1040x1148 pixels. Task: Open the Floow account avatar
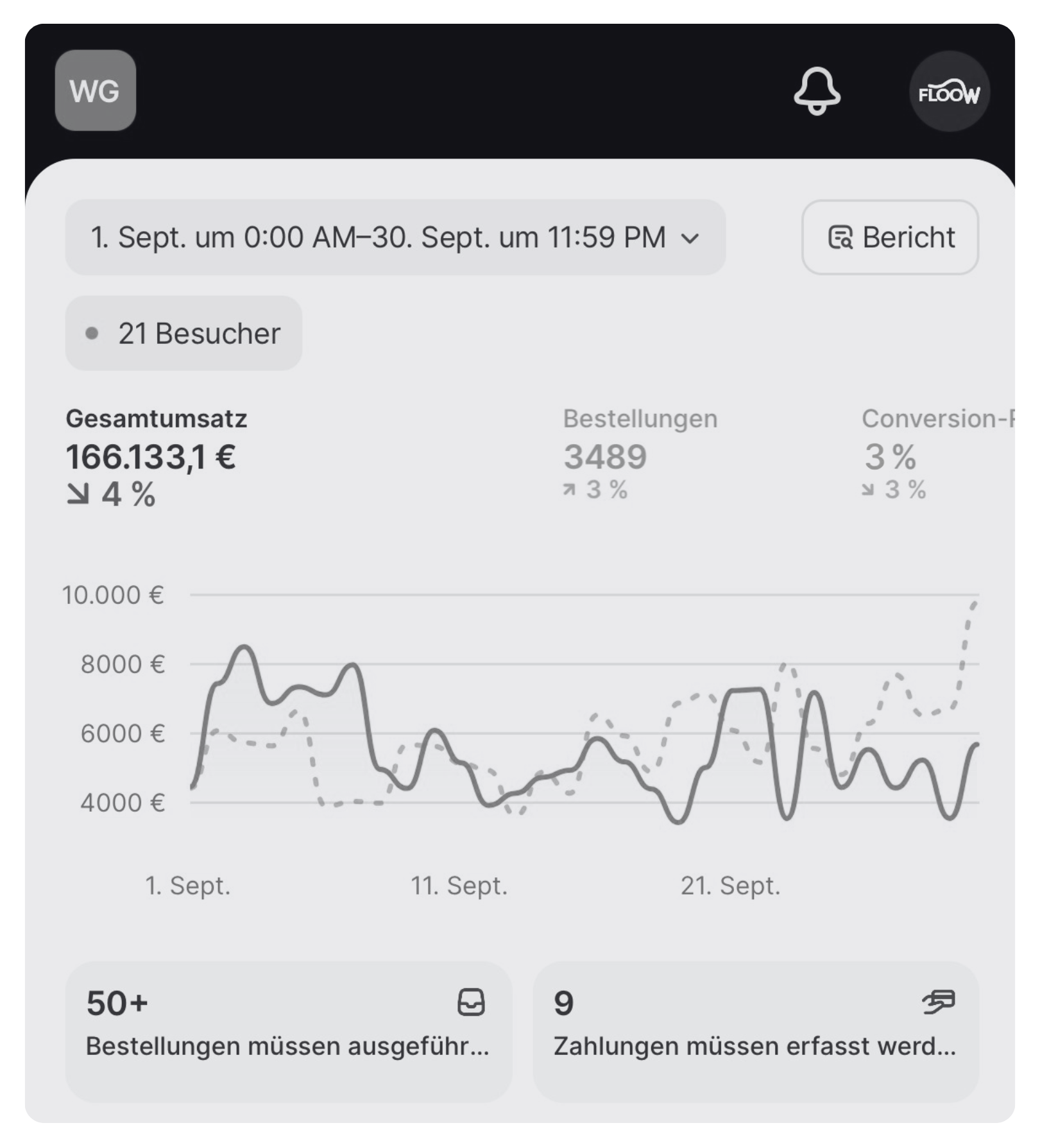950,91
